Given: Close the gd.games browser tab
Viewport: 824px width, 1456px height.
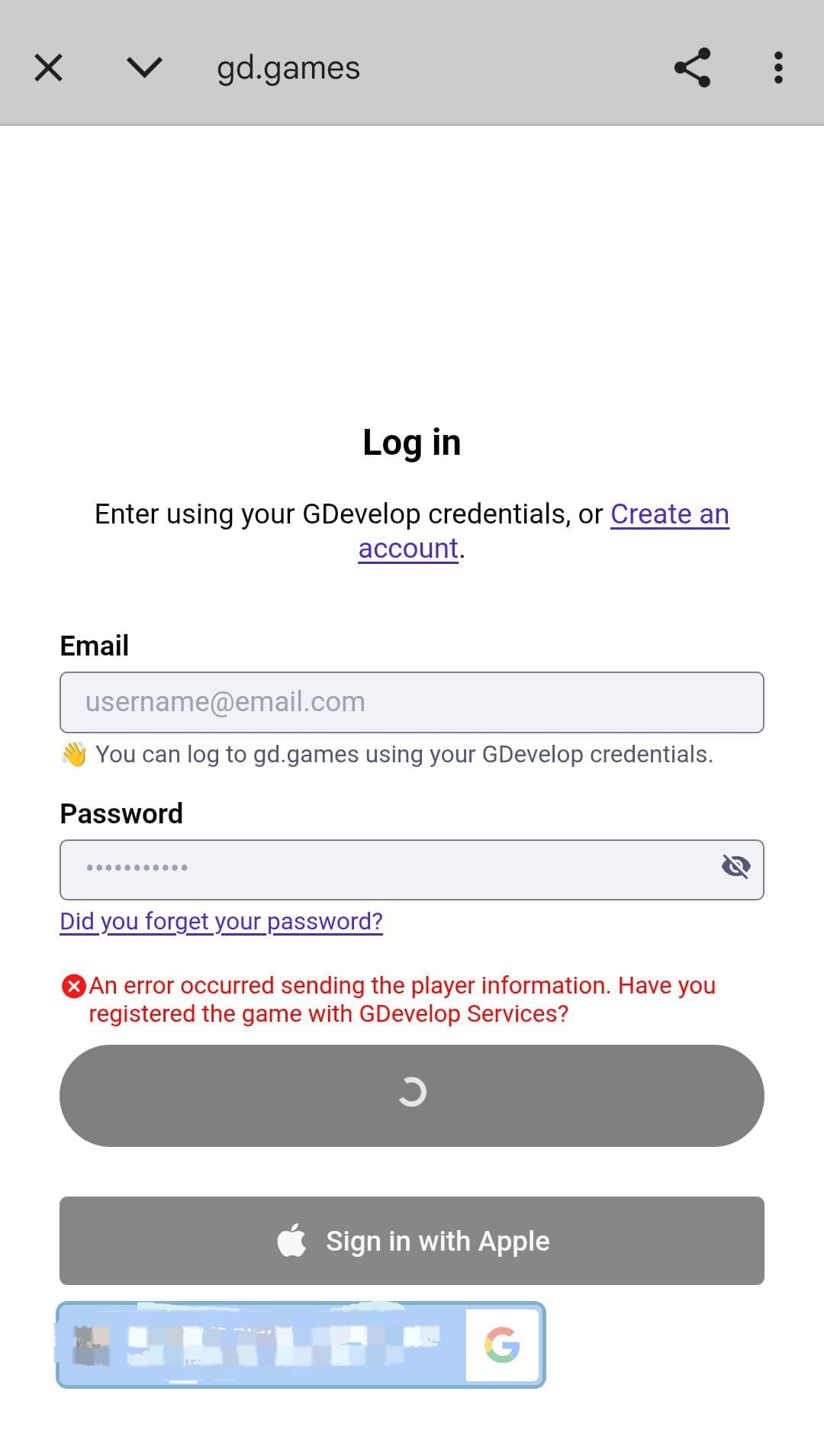Looking at the screenshot, I should [x=49, y=68].
